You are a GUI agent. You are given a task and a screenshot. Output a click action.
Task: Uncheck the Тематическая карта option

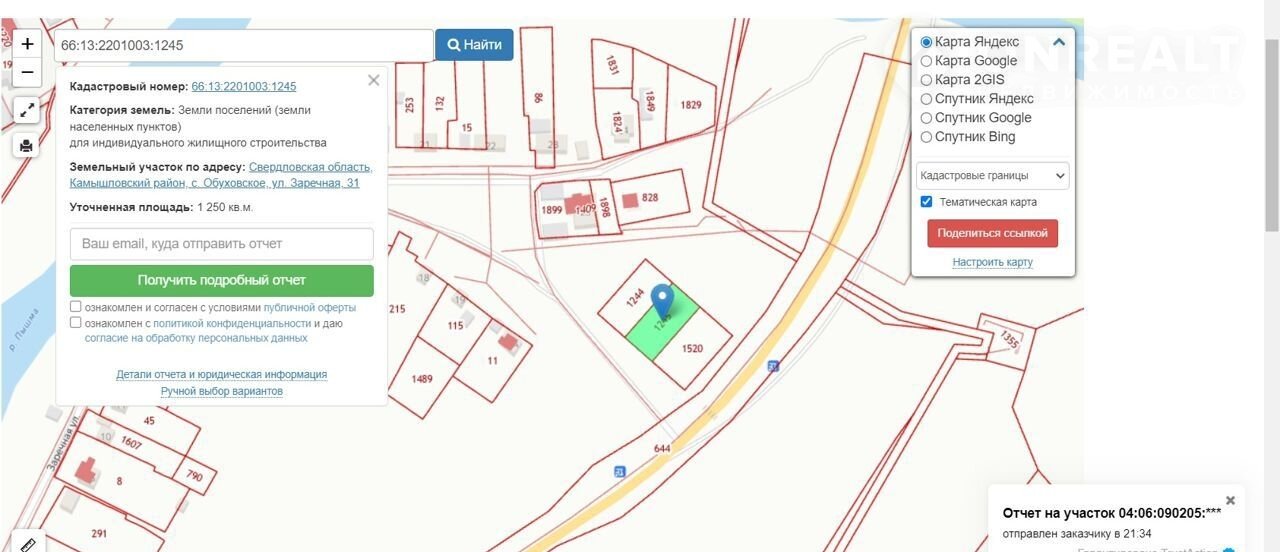pyautogui.click(x=926, y=202)
